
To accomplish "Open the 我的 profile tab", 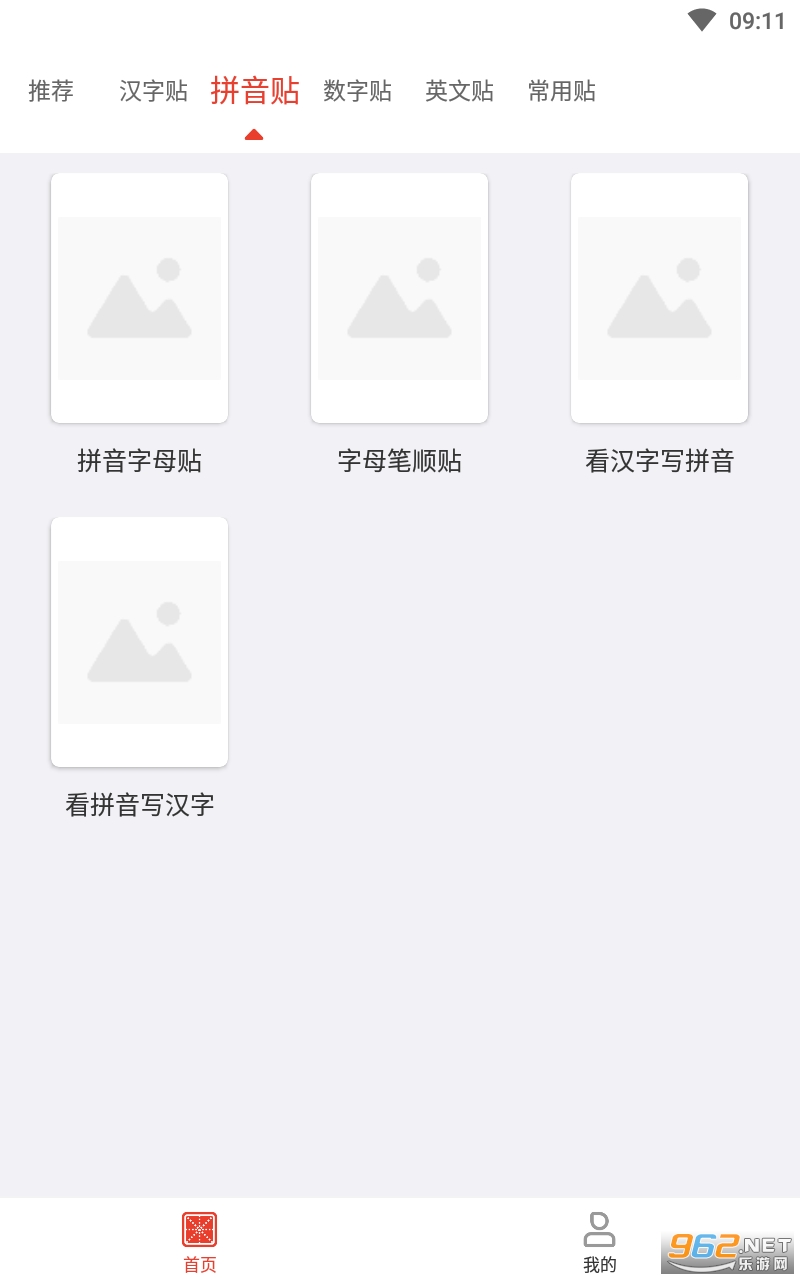I will (599, 1241).
